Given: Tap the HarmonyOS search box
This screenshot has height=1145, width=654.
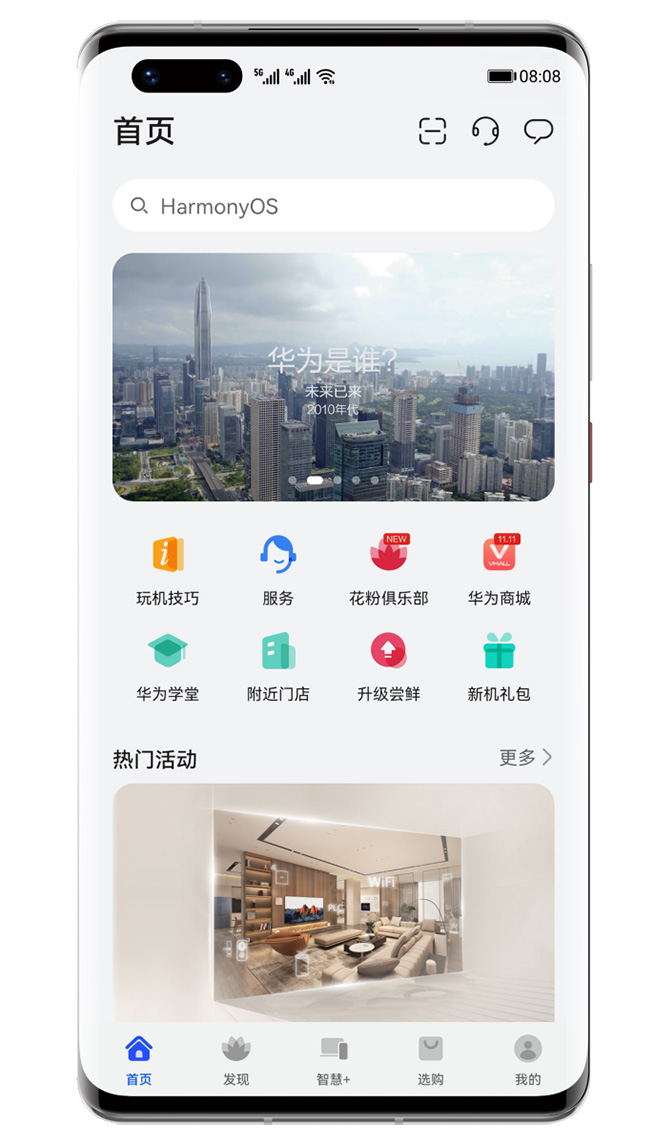Looking at the screenshot, I should pos(333,206).
